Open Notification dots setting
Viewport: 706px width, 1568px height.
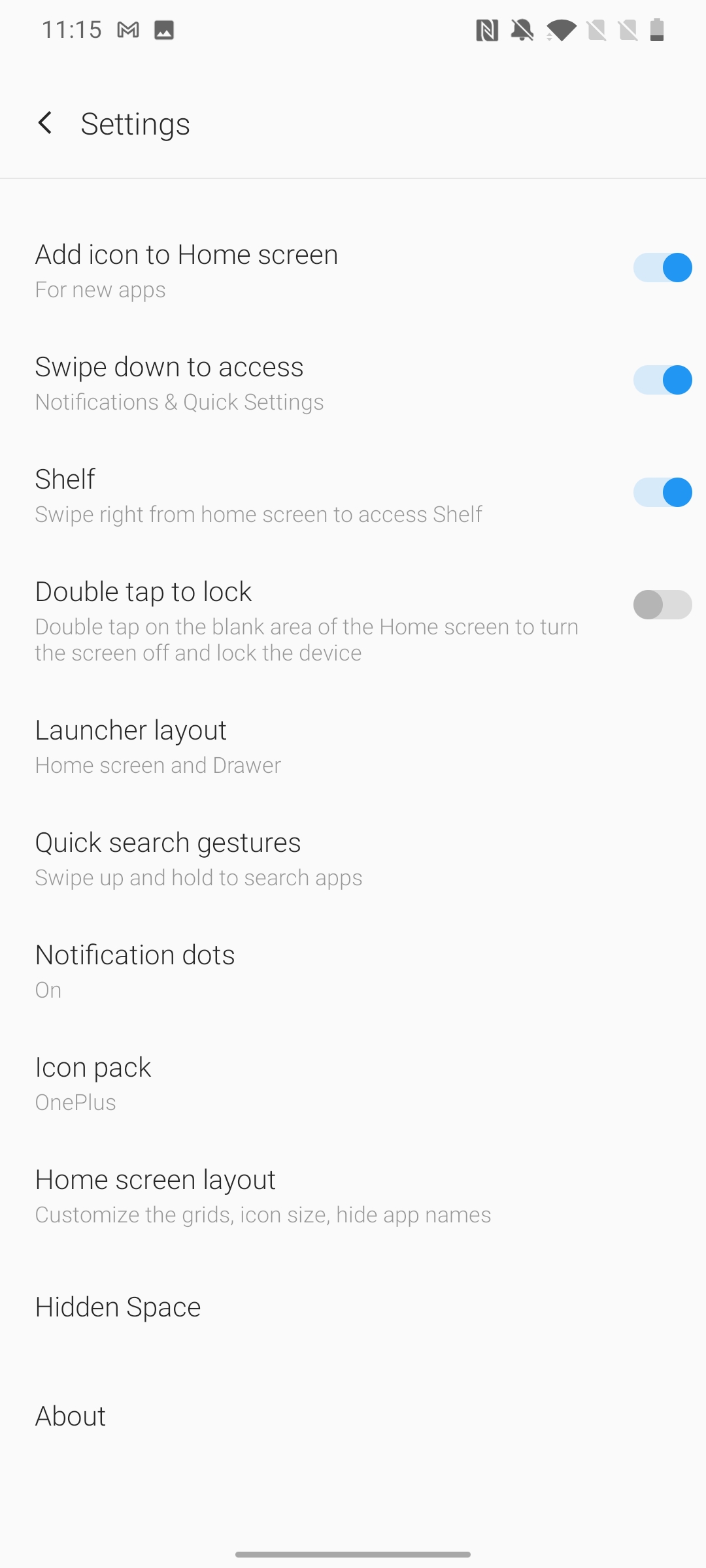coord(353,971)
